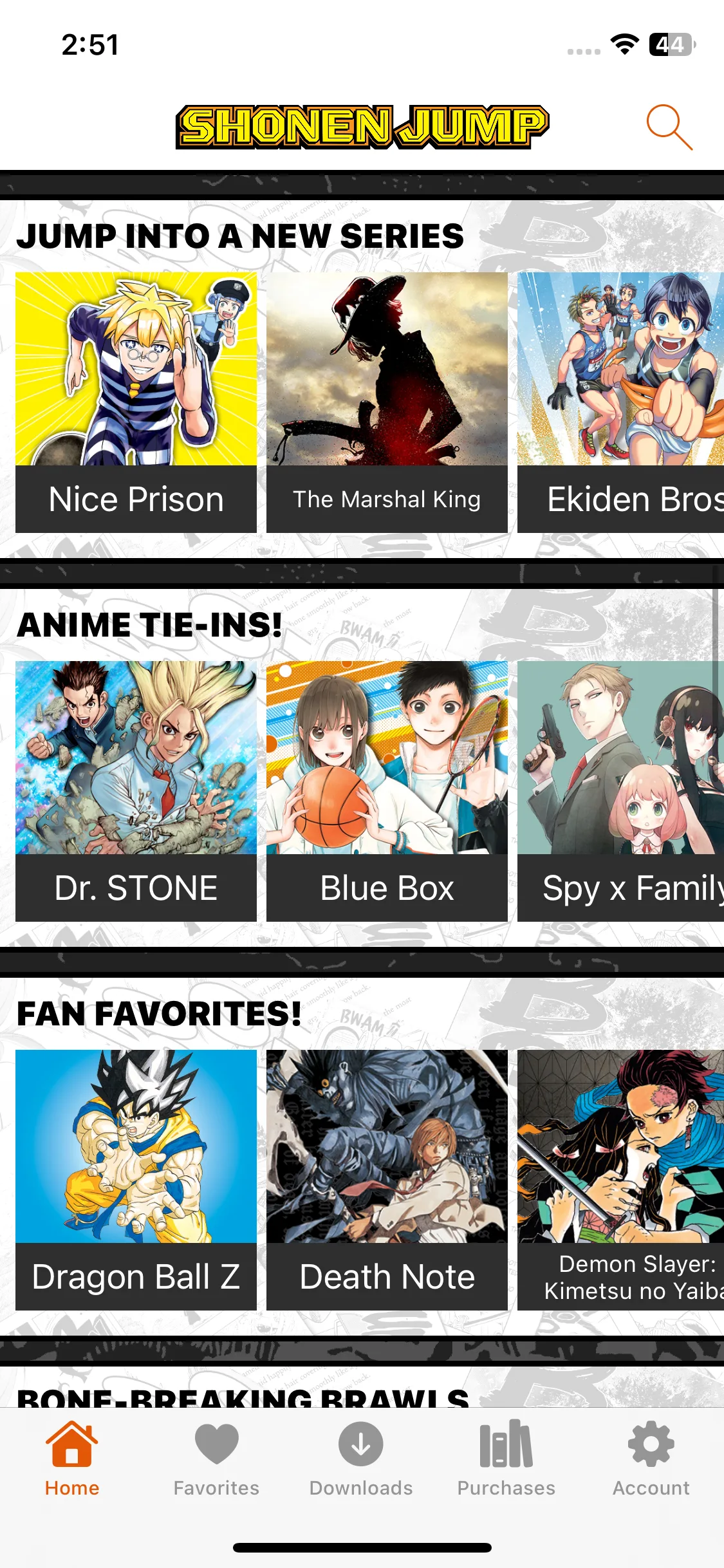This screenshot has width=724, height=1568.
Task: Open the Ekiden Bros series
Action: pos(620,402)
